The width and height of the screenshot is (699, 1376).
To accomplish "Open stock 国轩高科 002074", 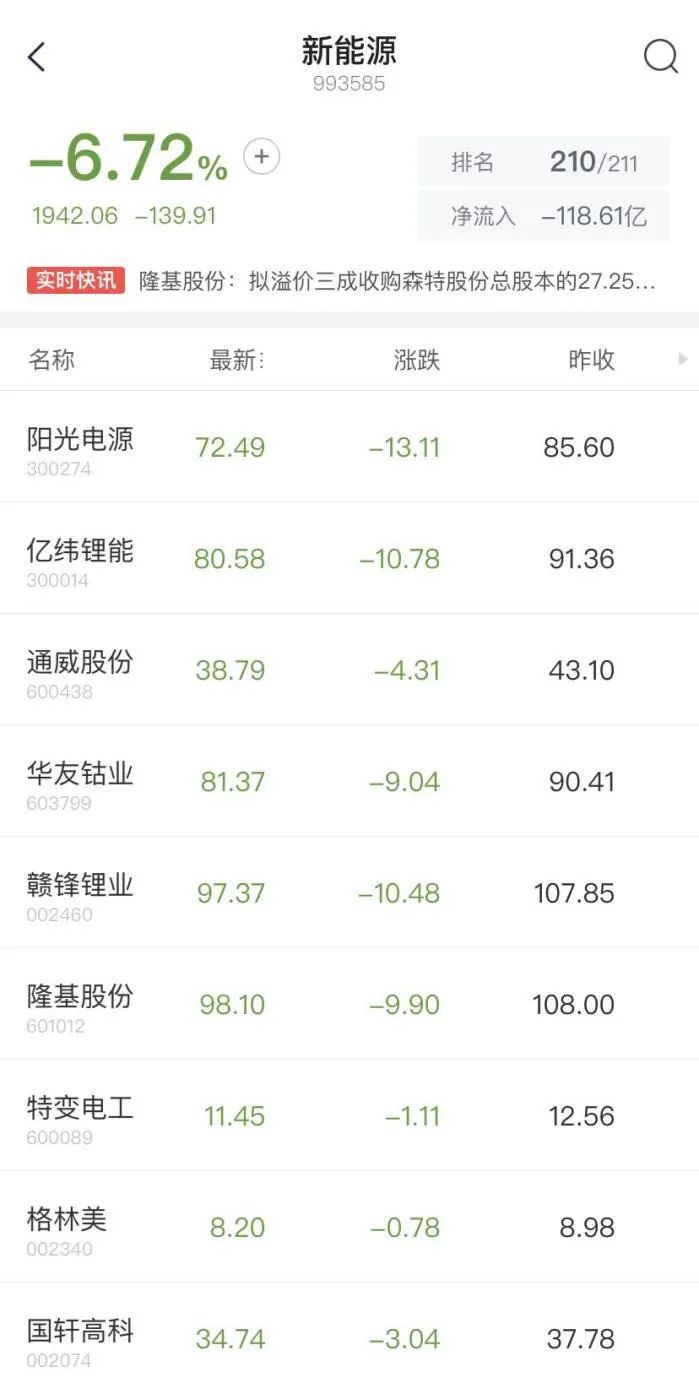I will pyautogui.click(x=349, y=1331).
